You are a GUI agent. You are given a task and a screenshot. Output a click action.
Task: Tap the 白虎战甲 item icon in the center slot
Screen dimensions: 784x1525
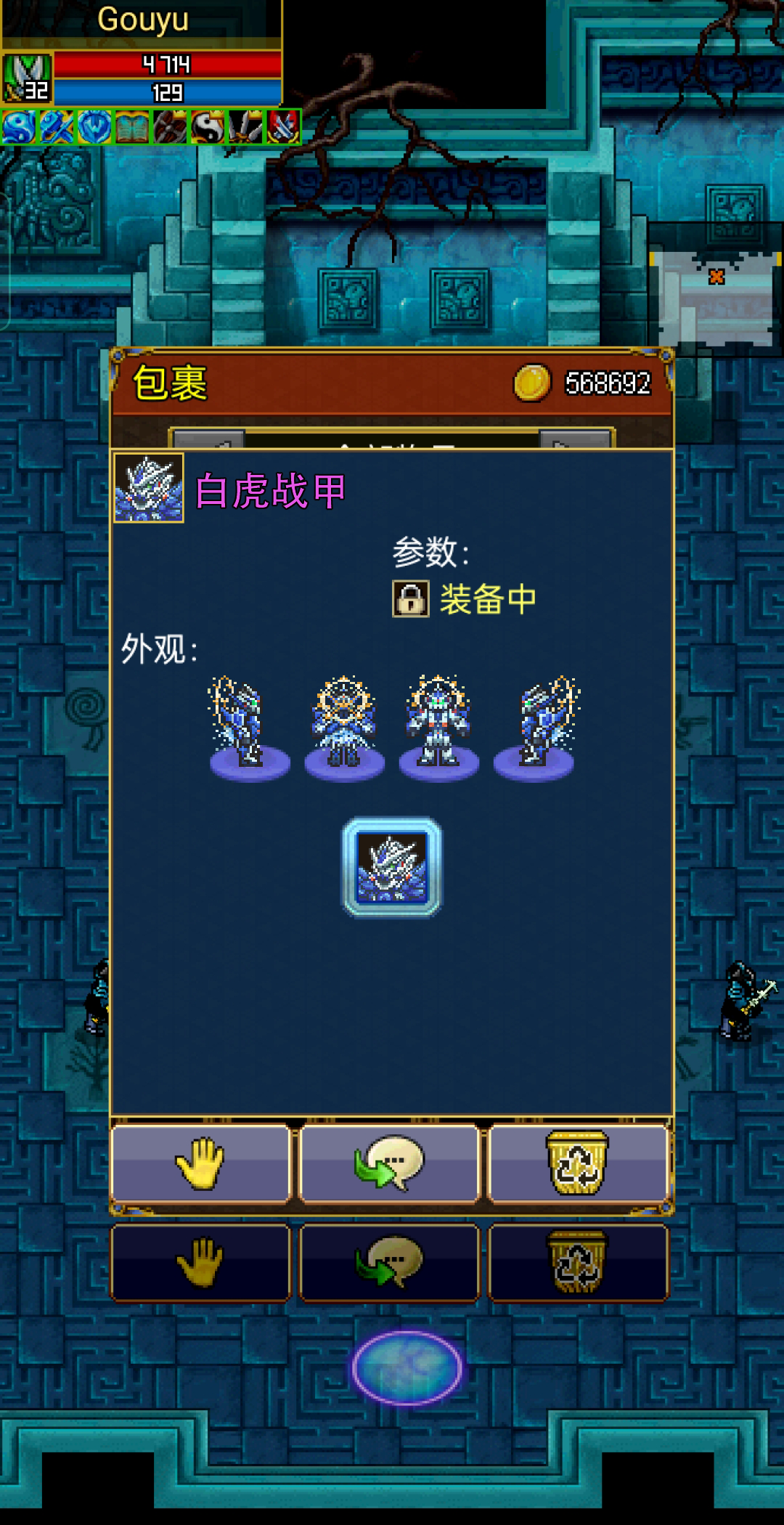[392, 867]
